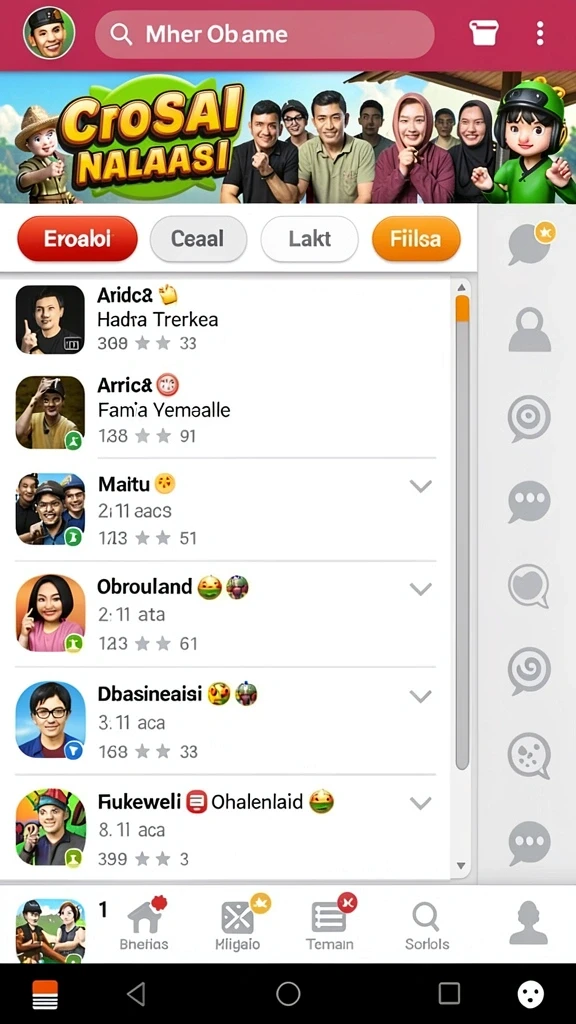
Task: Open the Hadra Trerkea entry
Action: tap(225, 319)
